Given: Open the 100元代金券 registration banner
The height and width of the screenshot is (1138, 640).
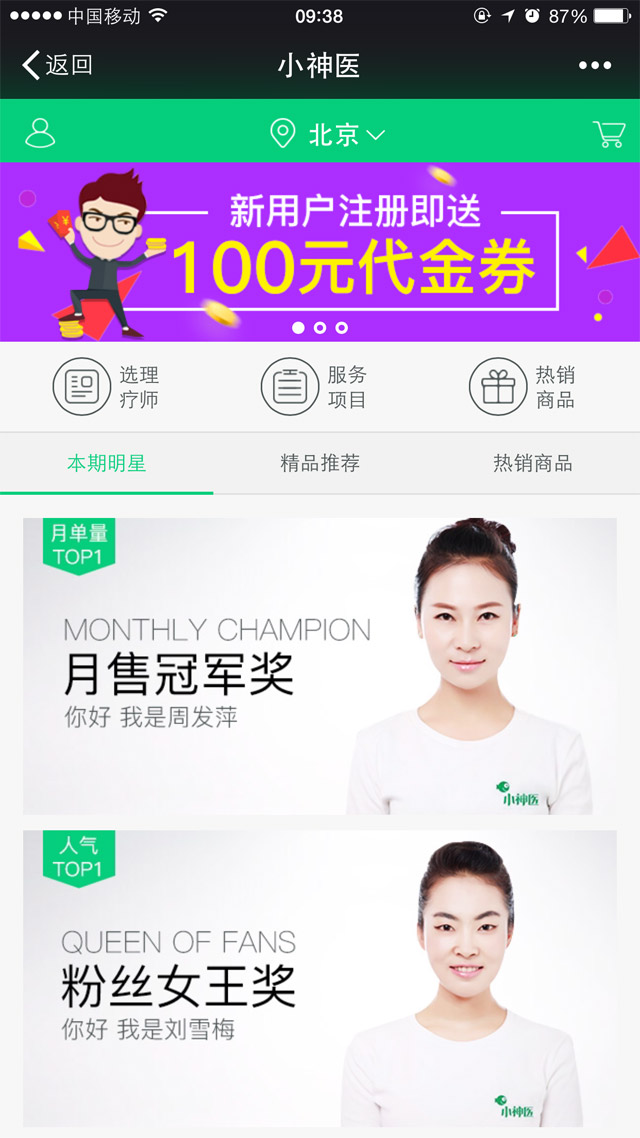Looking at the screenshot, I should (320, 250).
